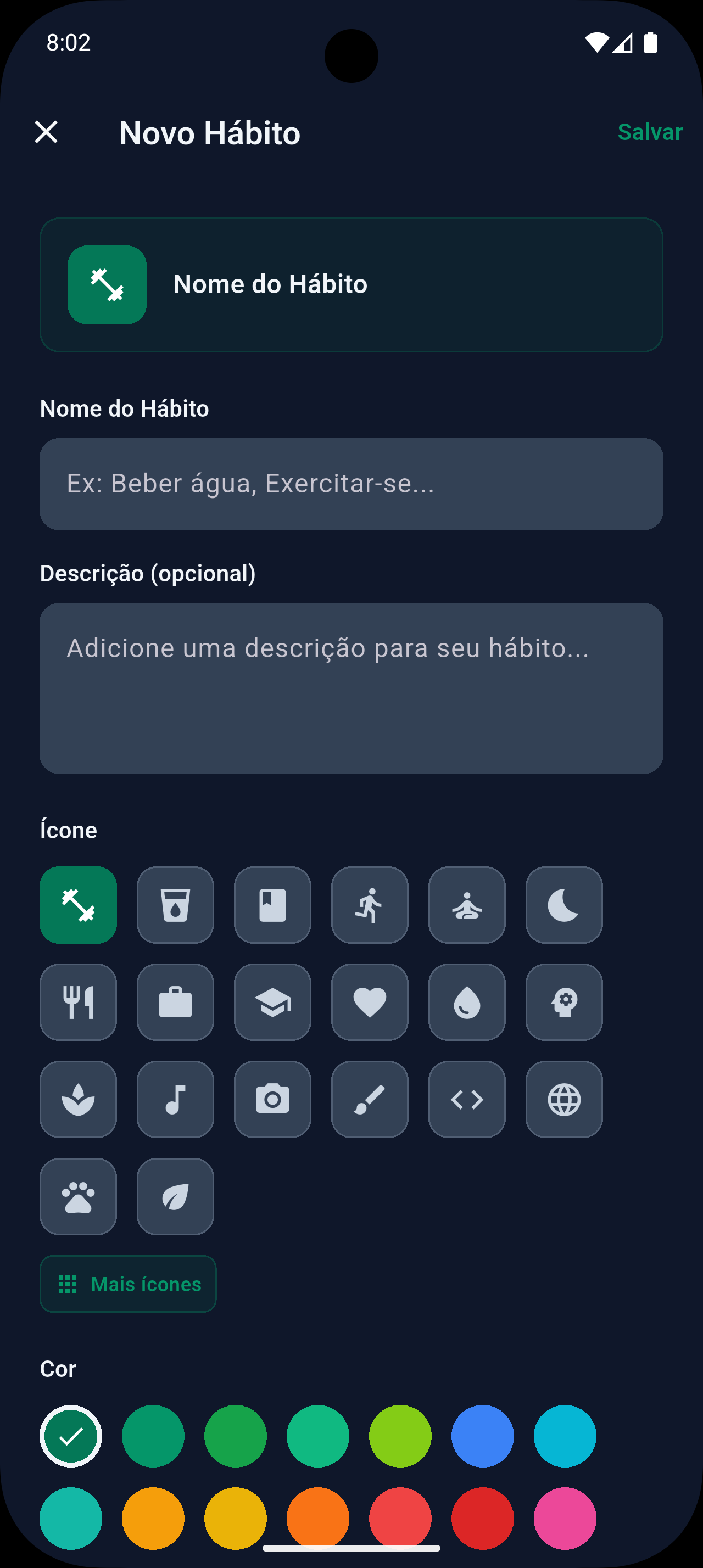The height and width of the screenshot is (1568, 703).
Task: Pick the paw print icon
Action: point(78,1197)
